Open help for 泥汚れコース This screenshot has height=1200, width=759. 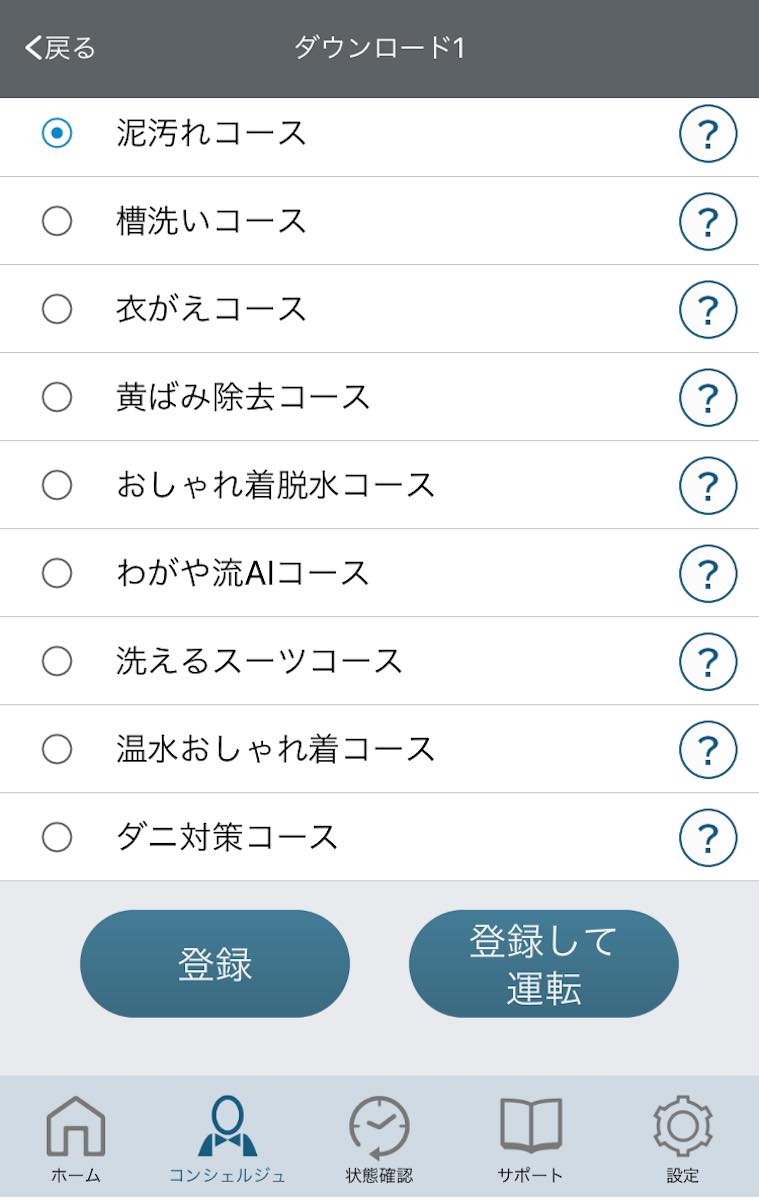coord(708,134)
